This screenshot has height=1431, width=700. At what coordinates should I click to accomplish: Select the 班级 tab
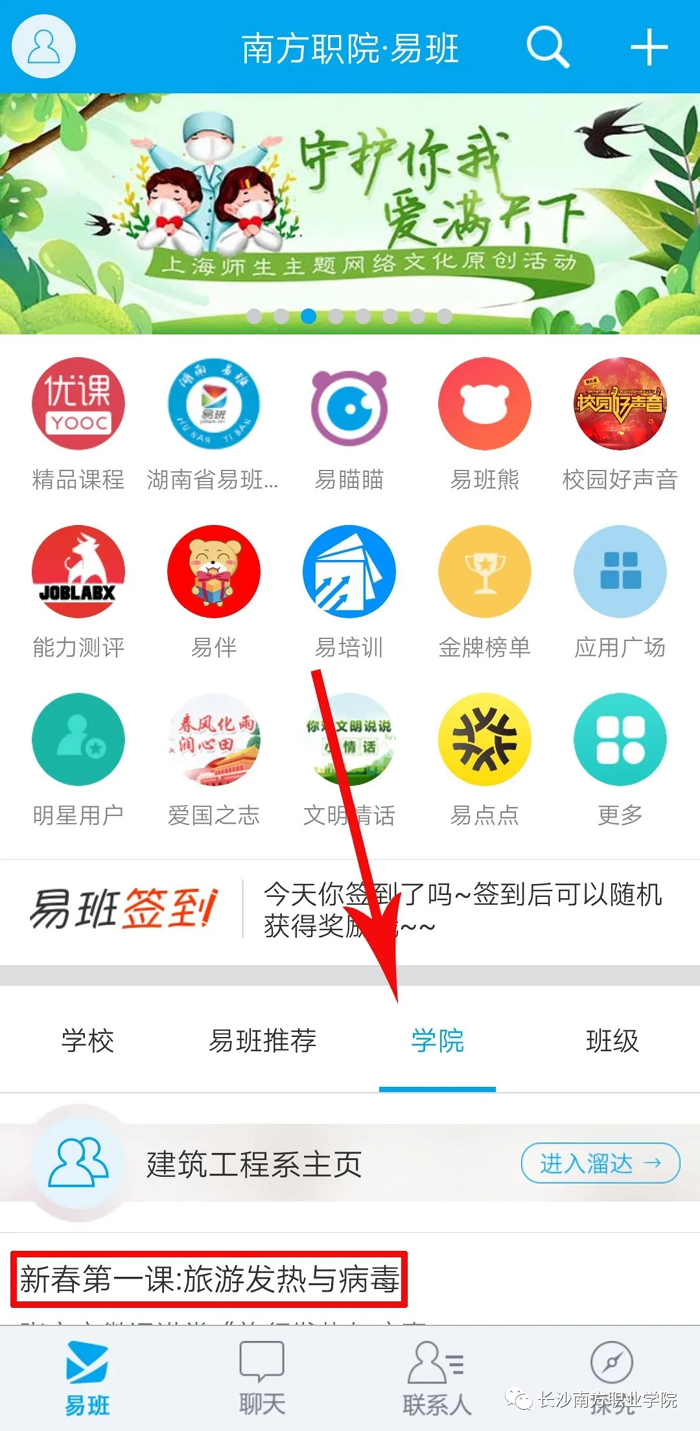[x=612, y=1041]
